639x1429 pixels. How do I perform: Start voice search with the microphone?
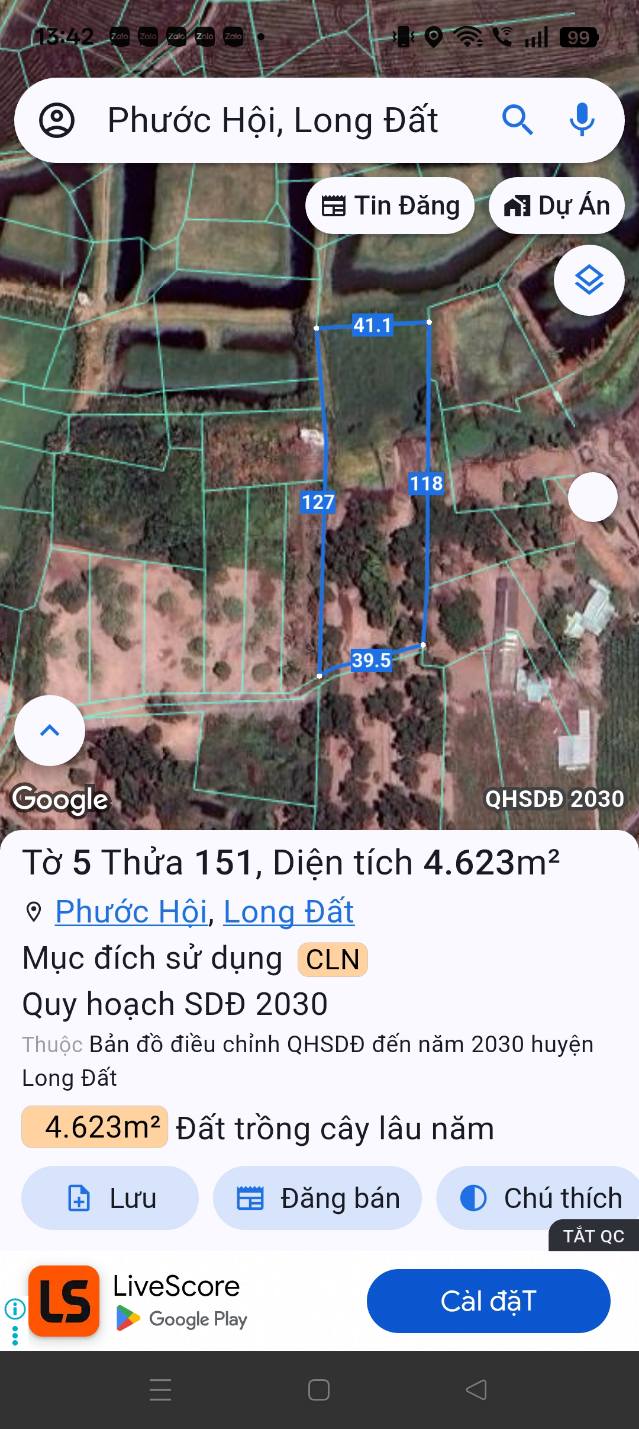(x=582, y=121)
